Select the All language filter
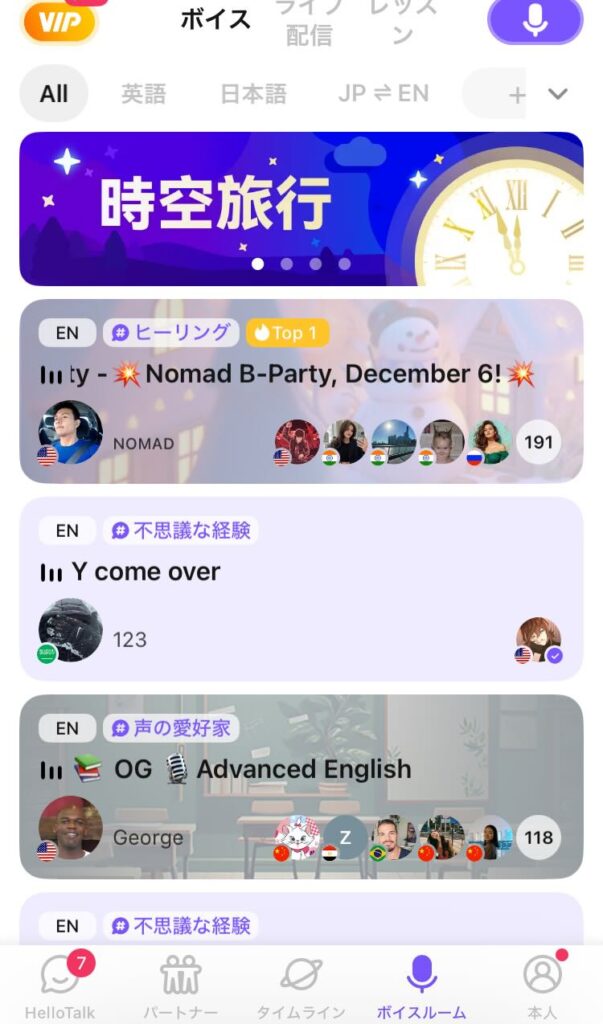This screenshot has height=1024, width=603. (54, 94)
